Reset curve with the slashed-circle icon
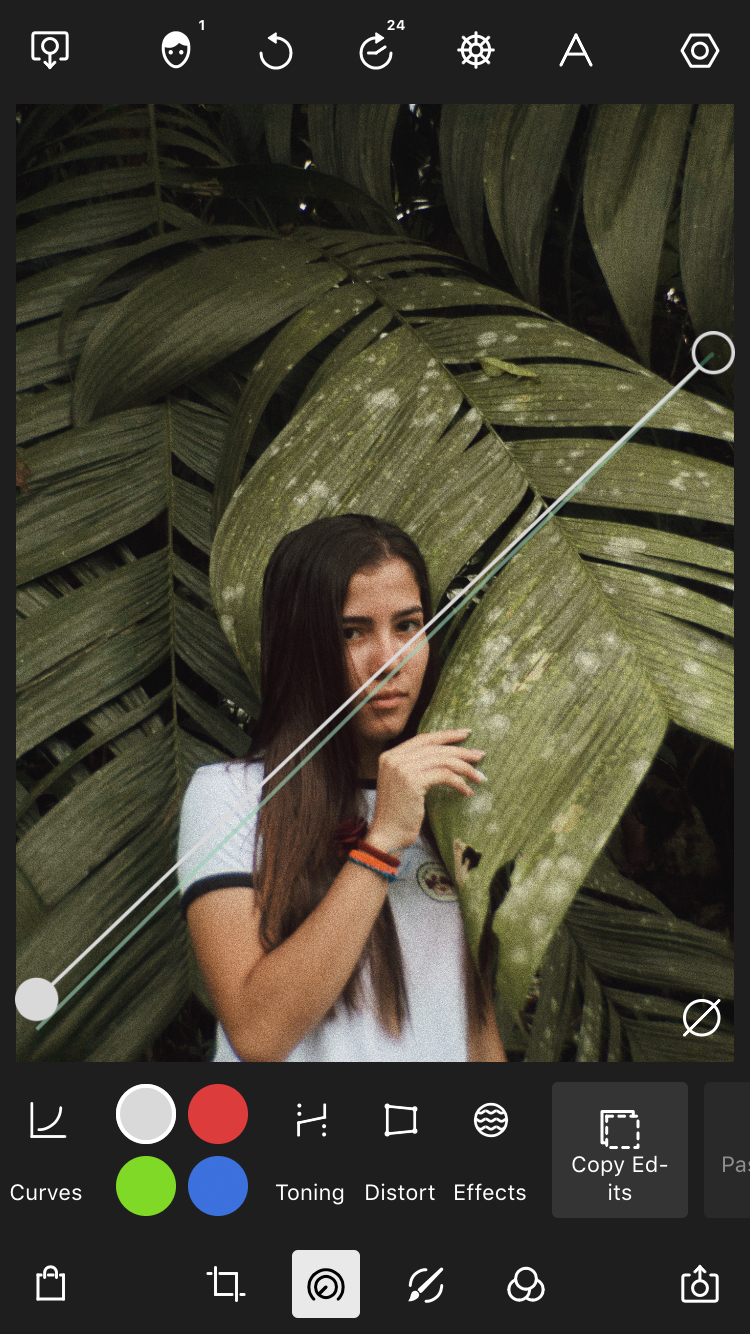The width and height of the screenshot is (750, 1334). 701,1019
